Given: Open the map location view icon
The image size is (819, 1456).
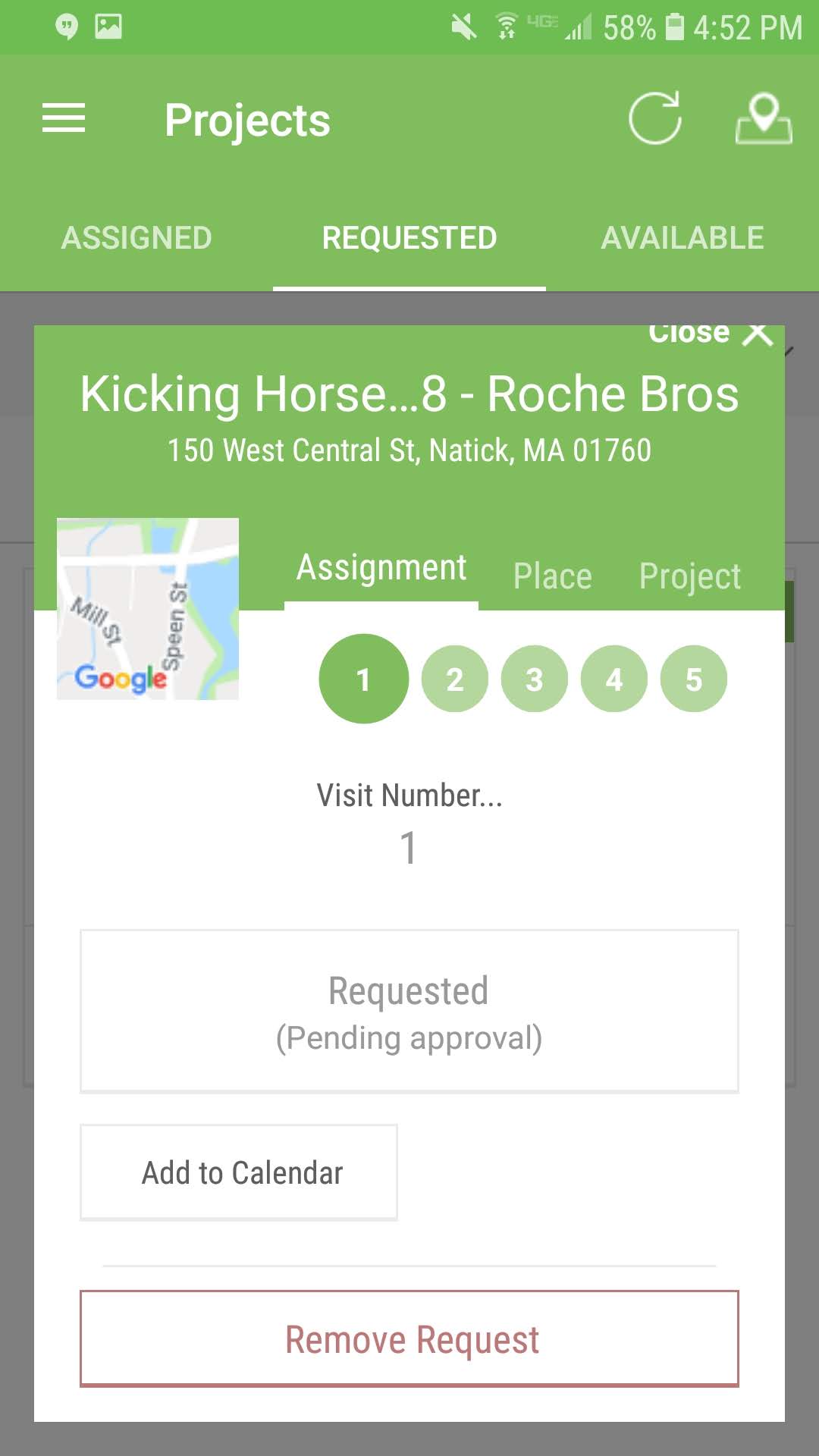Looking at the screenshot, I should pos(764,118).
